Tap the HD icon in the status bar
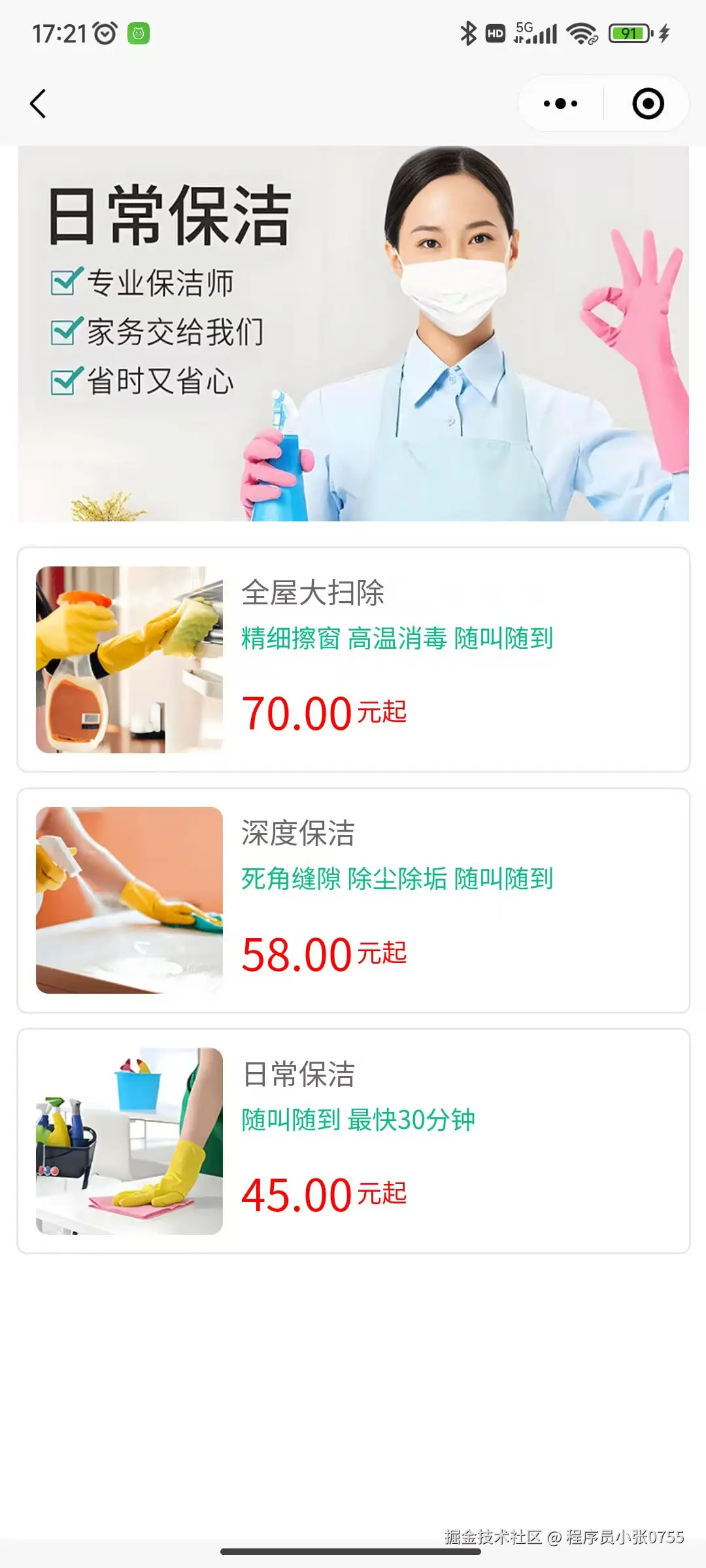This screenshot has height=1568, width=706. [494, 32]
